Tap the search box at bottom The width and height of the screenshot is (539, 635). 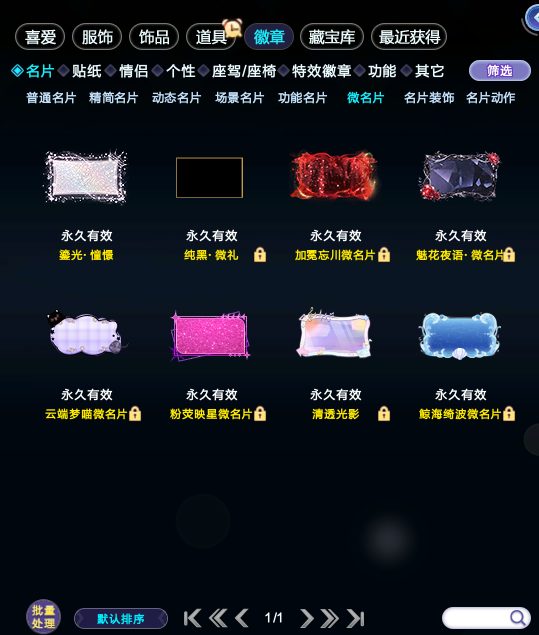486,618
